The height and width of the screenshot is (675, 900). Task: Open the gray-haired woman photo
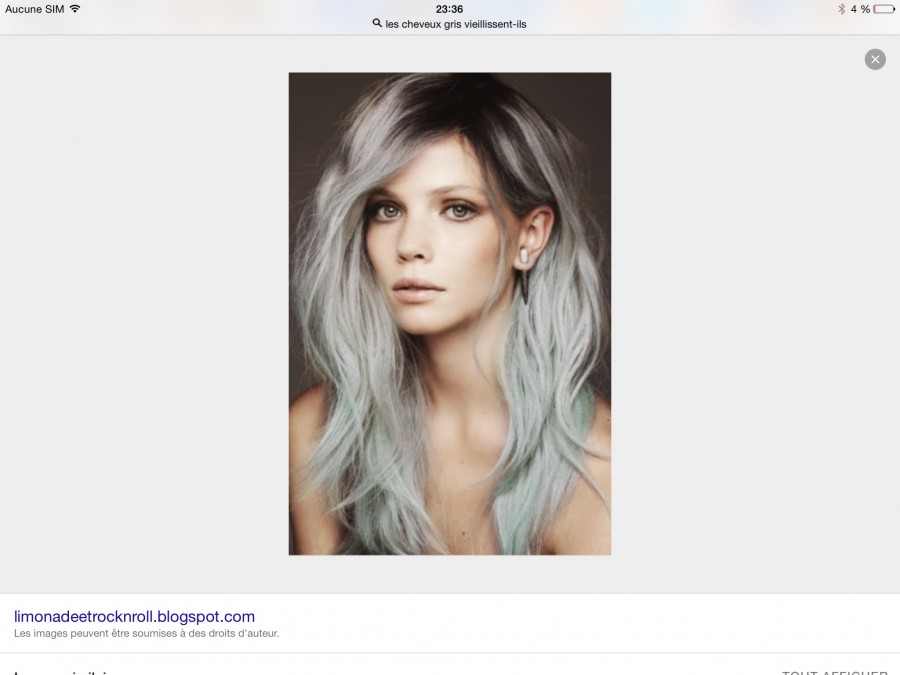click(x=450, y=313)
